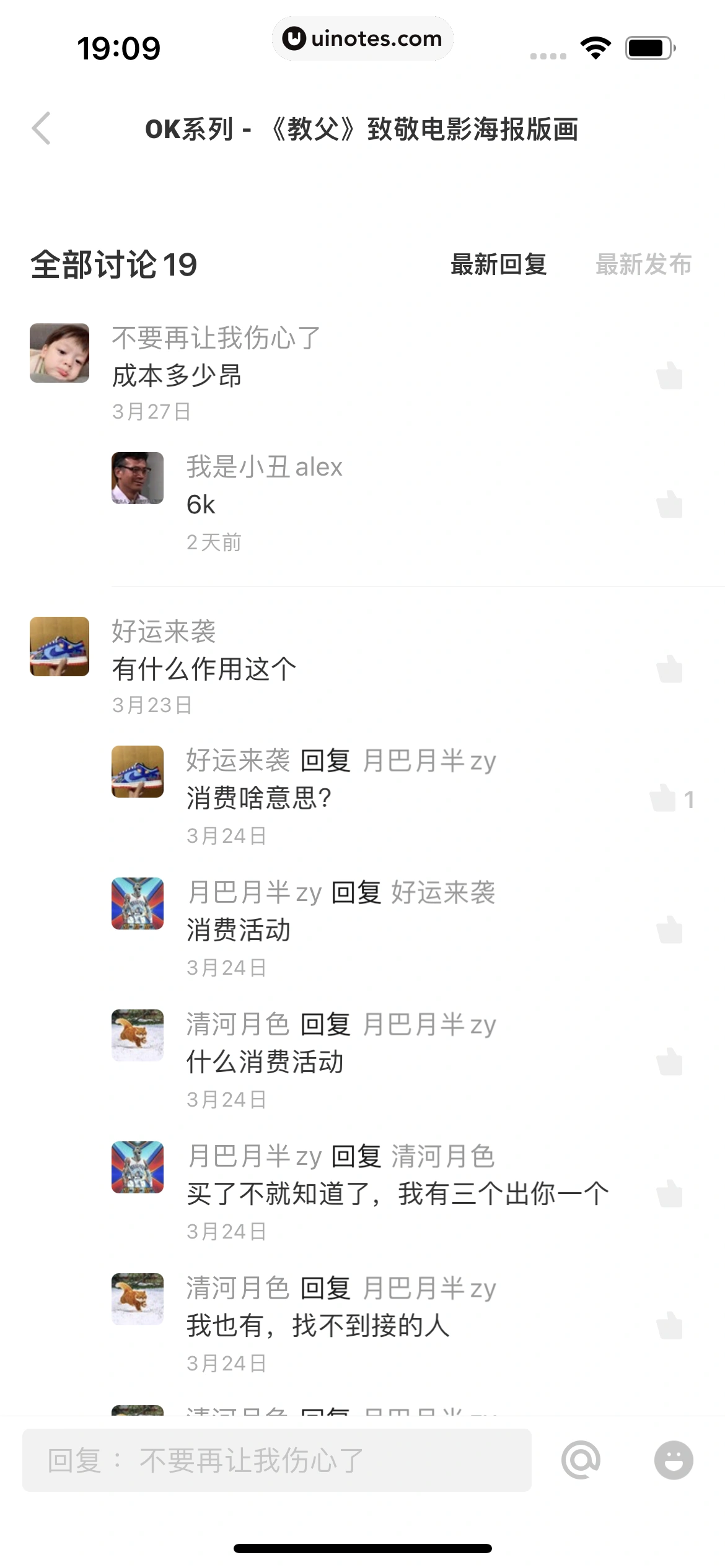Image resolution: width=725 pixels, height=1568 pixels.
Task: Select the 最新回复 sorting tab
Action: coord(498,264)
